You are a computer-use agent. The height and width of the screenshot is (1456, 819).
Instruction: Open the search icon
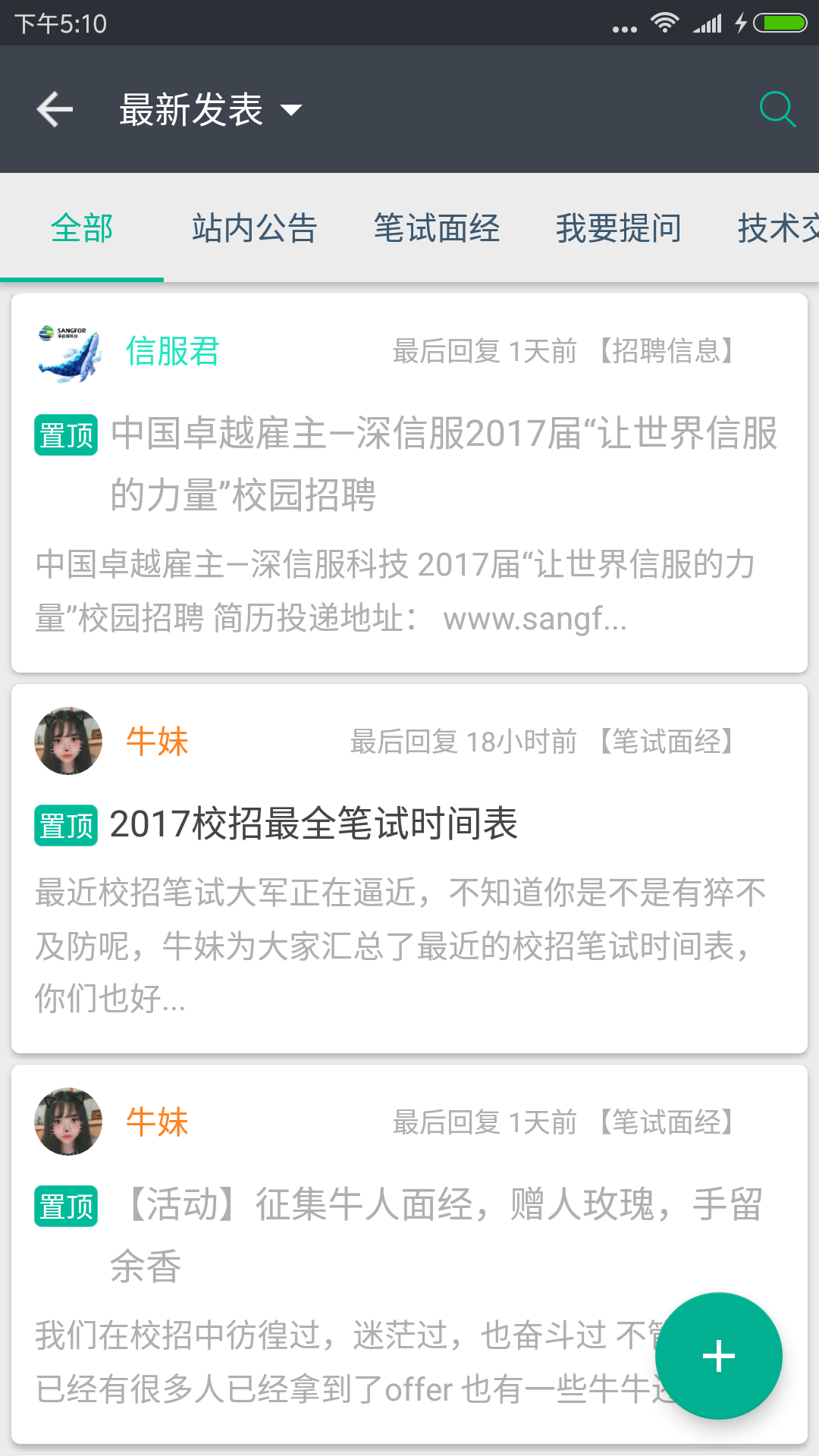(x=777, y=110)
